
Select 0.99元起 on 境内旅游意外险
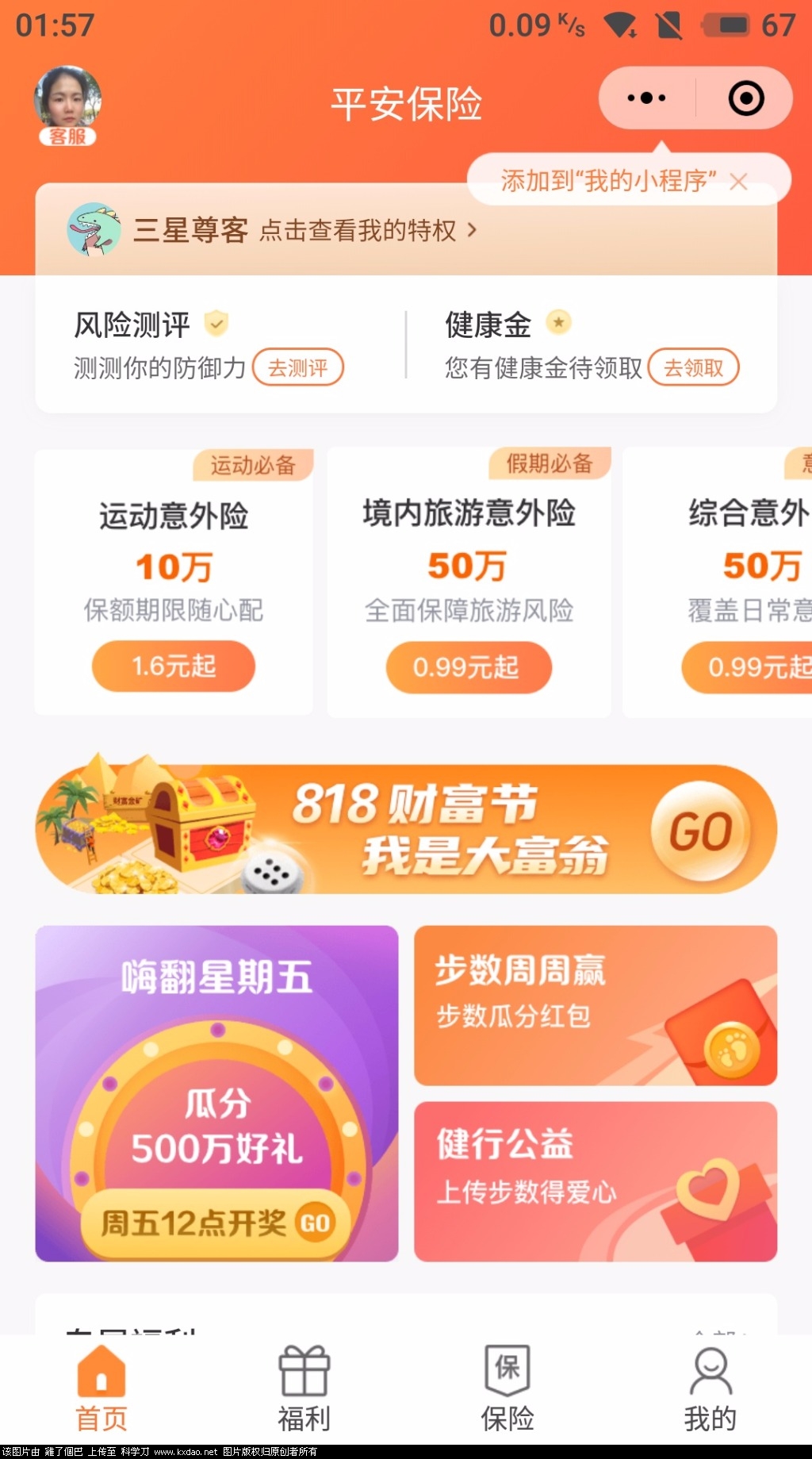468,667
